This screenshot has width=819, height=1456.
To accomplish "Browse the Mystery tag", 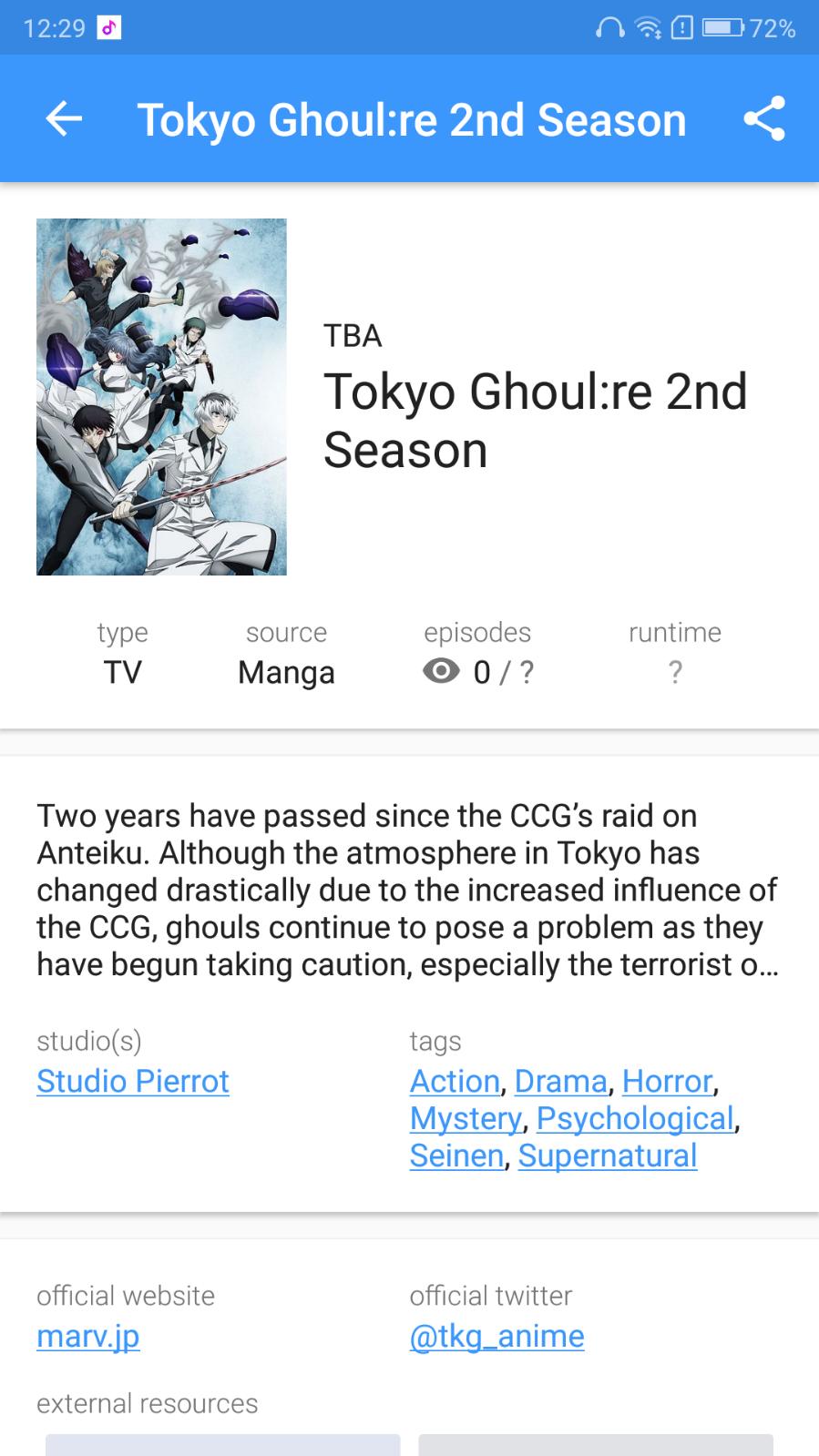I will 466,1118.
